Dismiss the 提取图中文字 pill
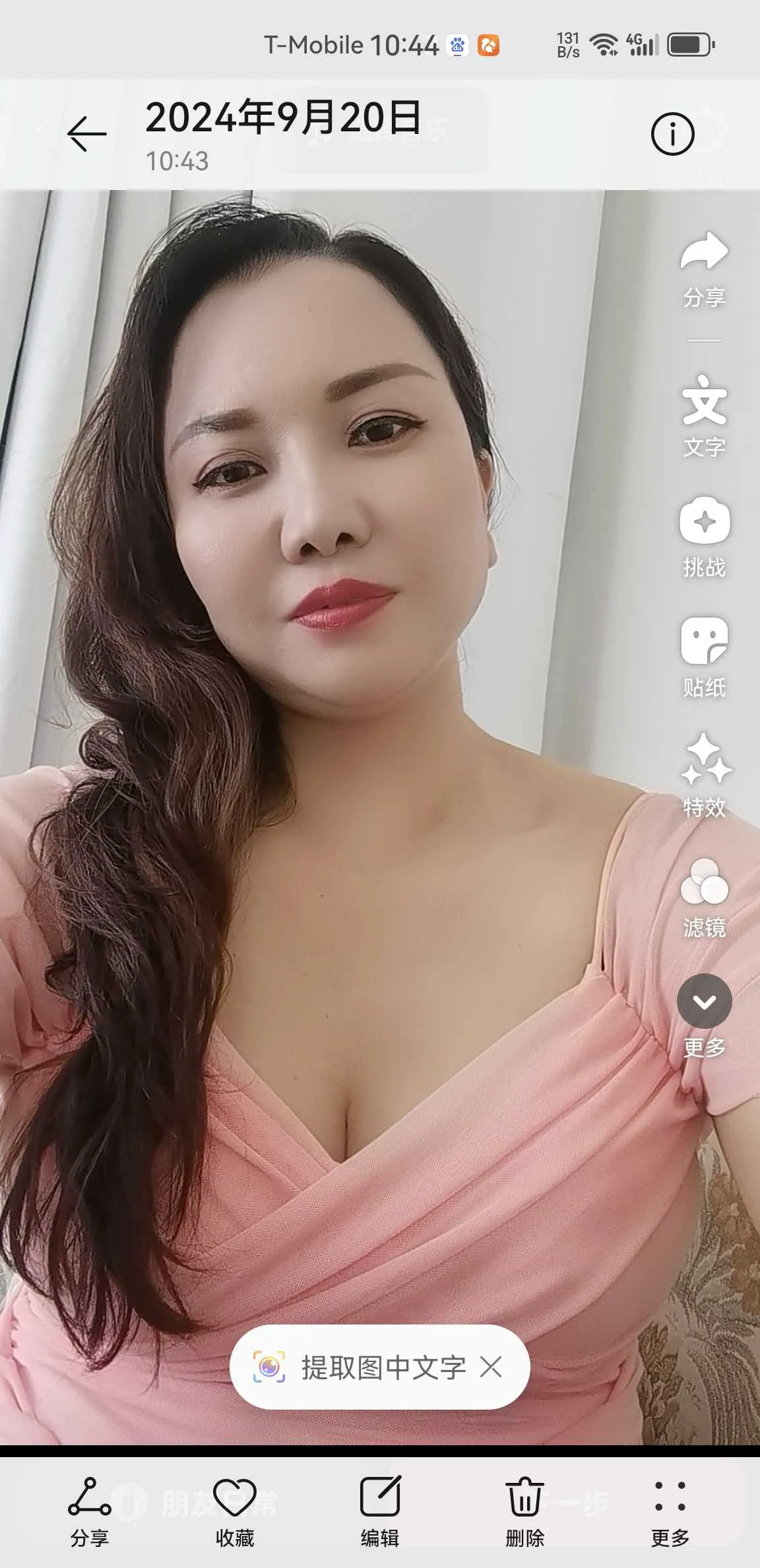Image resolution: width=760 pixels, height=1568 pixels. (491, 1367)
